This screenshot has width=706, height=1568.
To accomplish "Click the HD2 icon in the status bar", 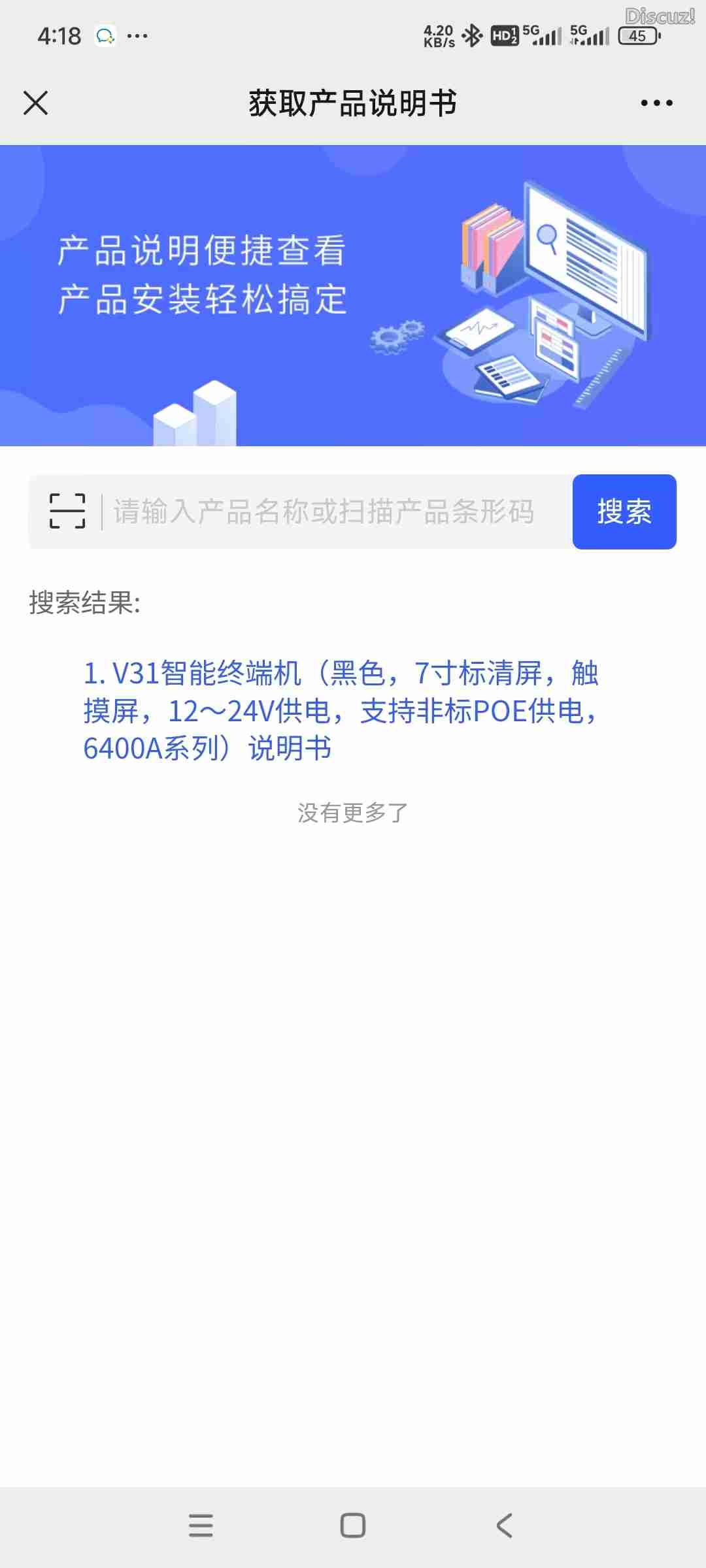I will [x=504, y=36].
